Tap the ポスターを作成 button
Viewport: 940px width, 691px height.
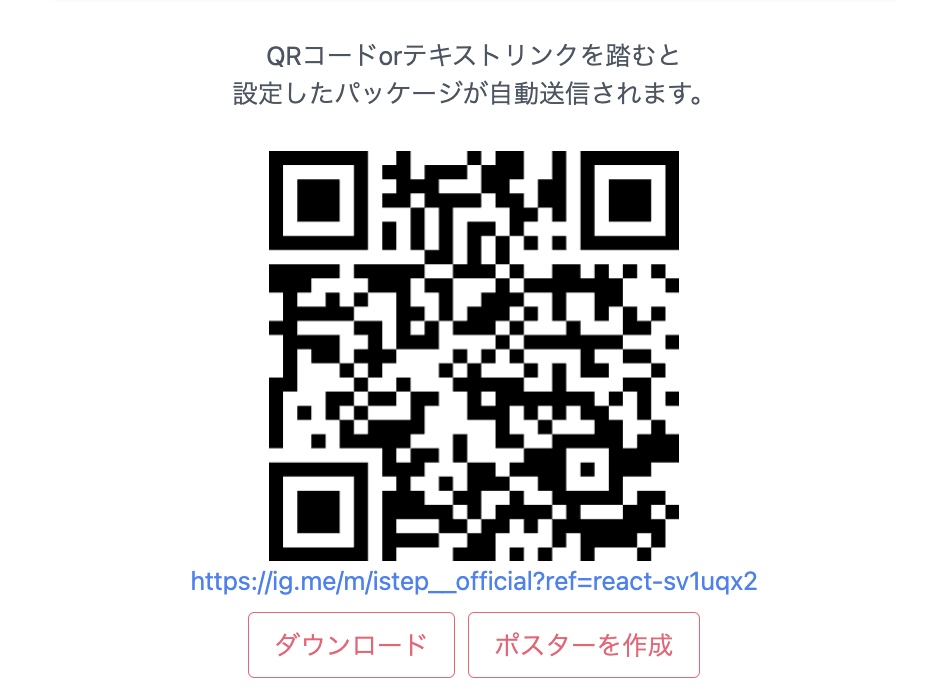583,645
